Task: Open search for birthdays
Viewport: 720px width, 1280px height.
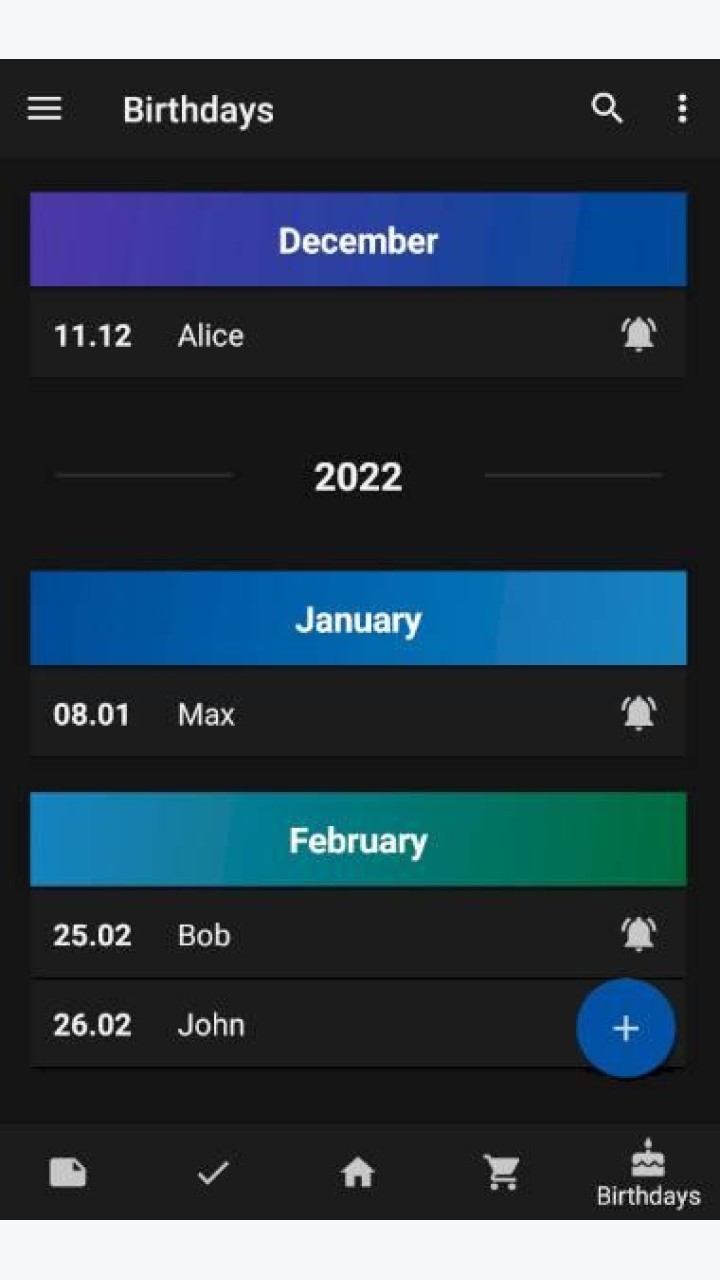Action: point(607,108)
